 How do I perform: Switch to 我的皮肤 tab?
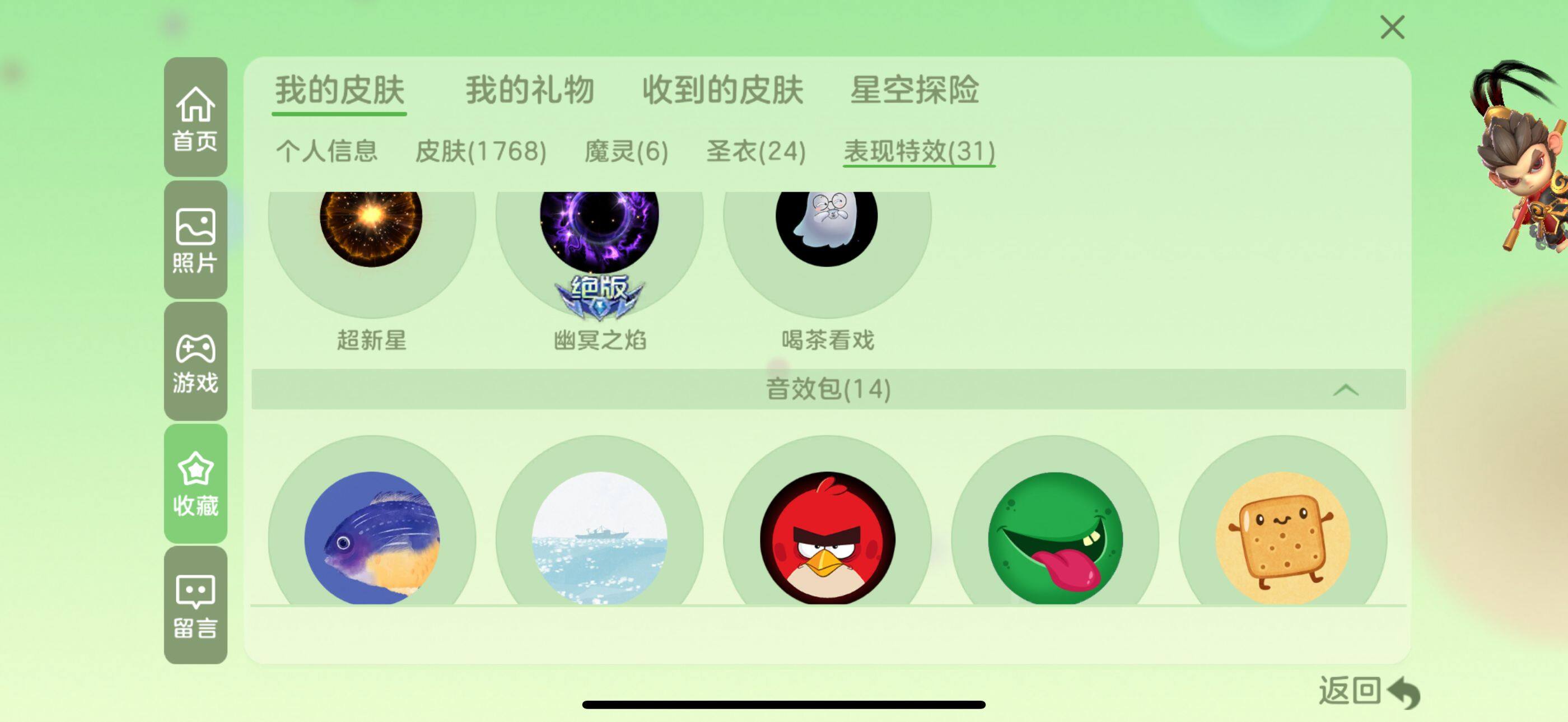tap(339, 90)
